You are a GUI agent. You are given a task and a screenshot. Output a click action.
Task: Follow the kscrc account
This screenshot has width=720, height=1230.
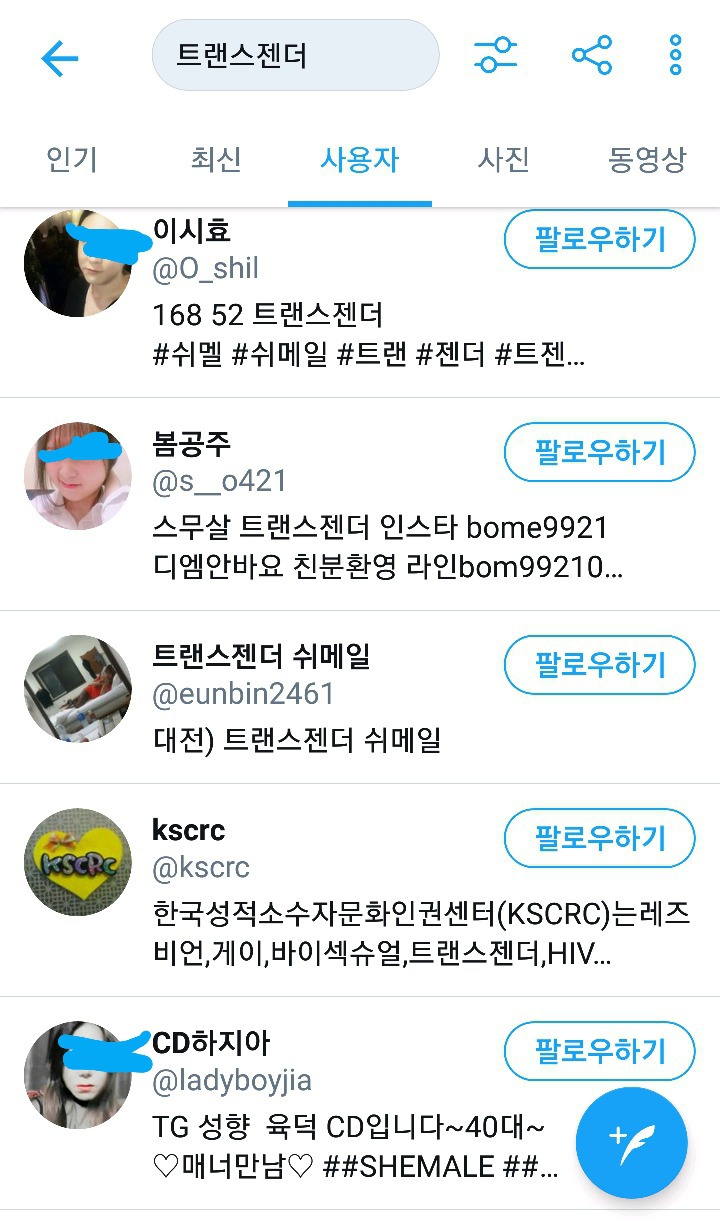(x=599, y=838)
